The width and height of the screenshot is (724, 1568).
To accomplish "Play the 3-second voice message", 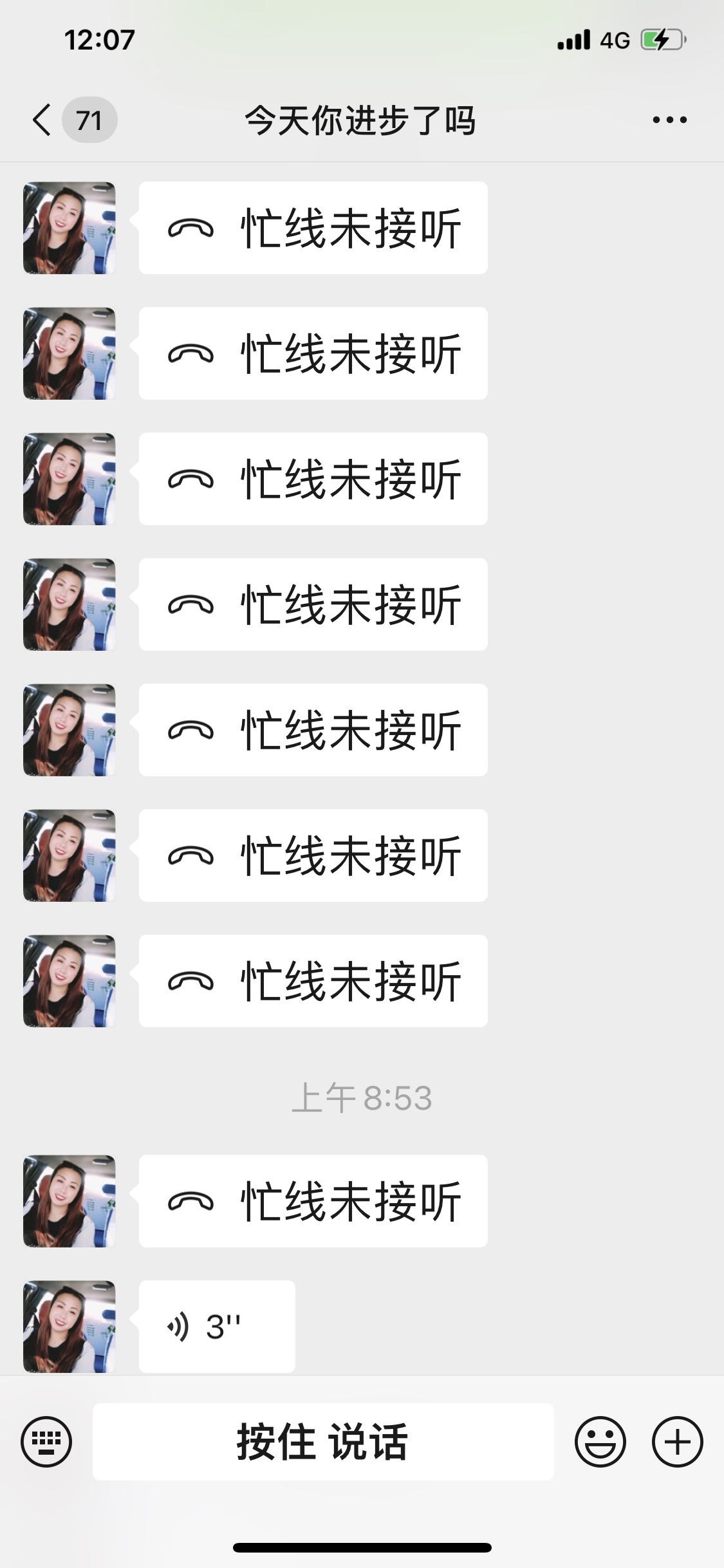I will pyautogui.click(x=217, y=1327).
